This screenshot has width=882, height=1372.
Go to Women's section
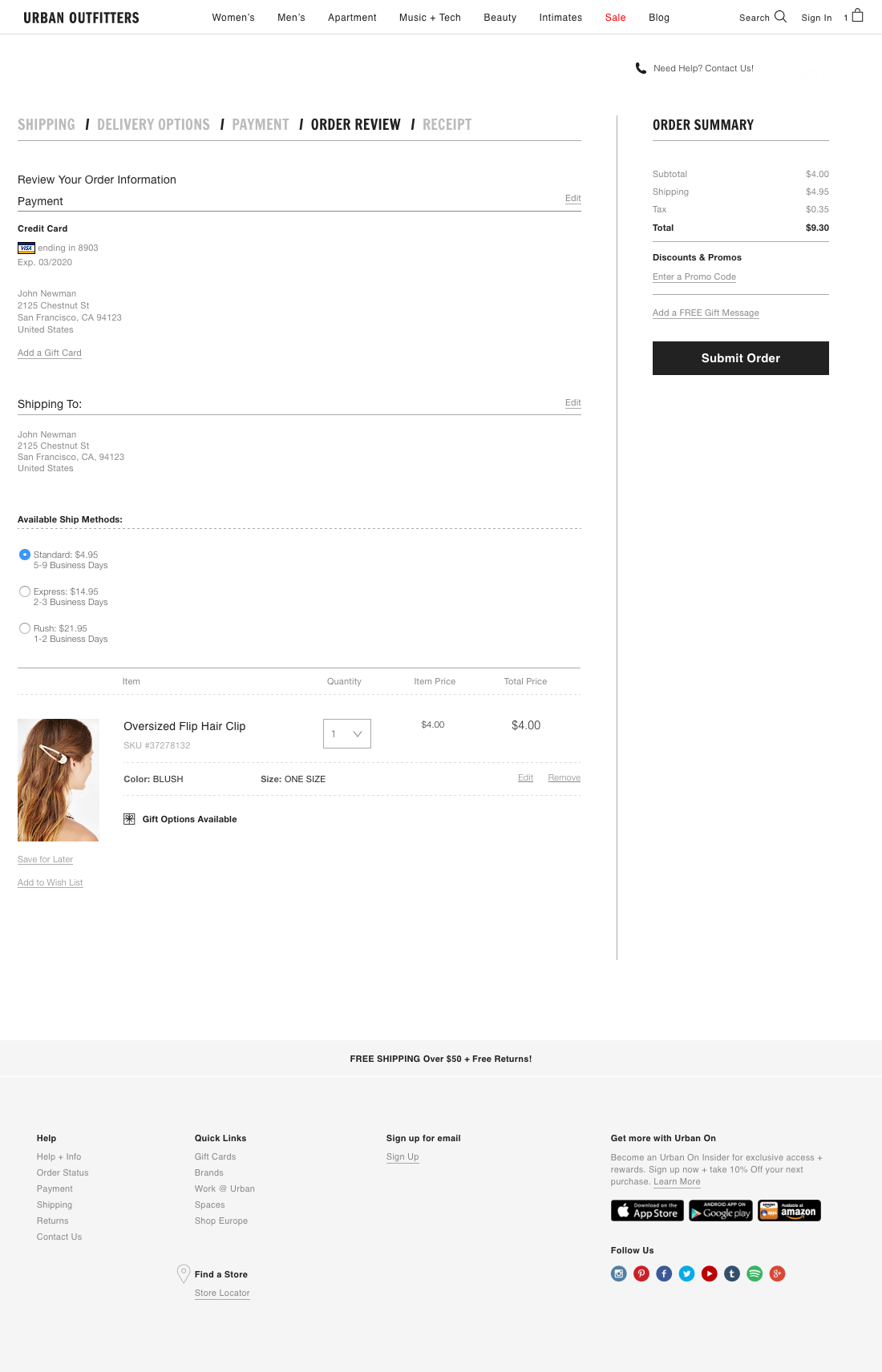233,18
